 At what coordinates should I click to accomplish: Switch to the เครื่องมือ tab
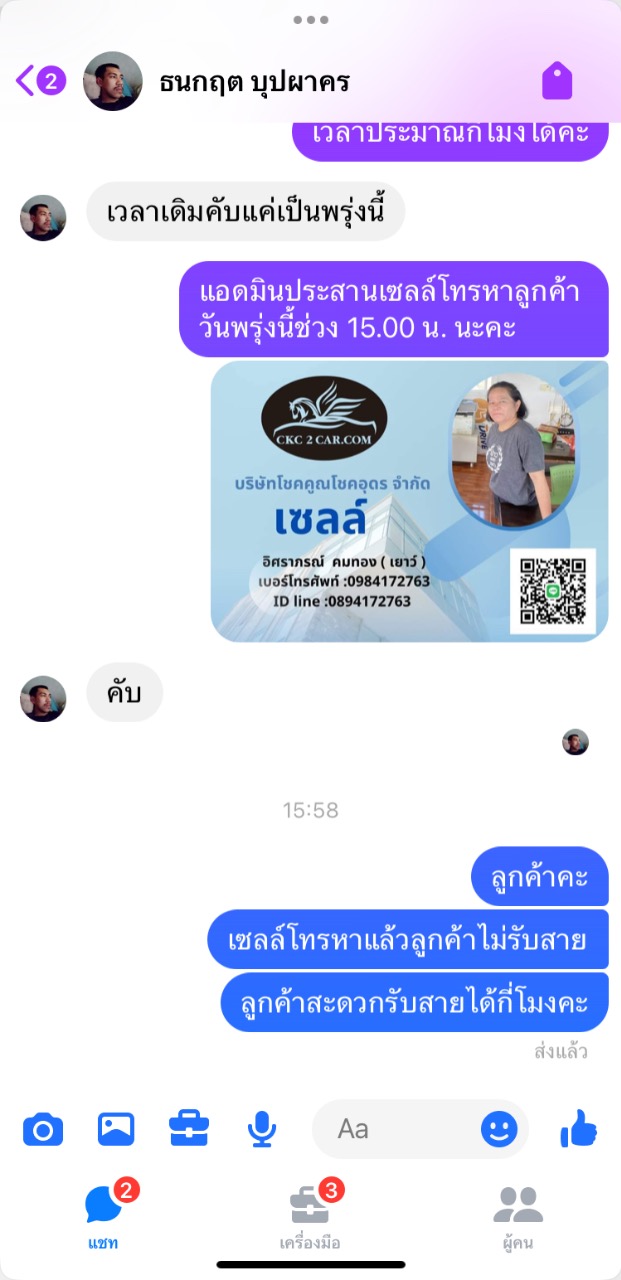point(310,1215)
